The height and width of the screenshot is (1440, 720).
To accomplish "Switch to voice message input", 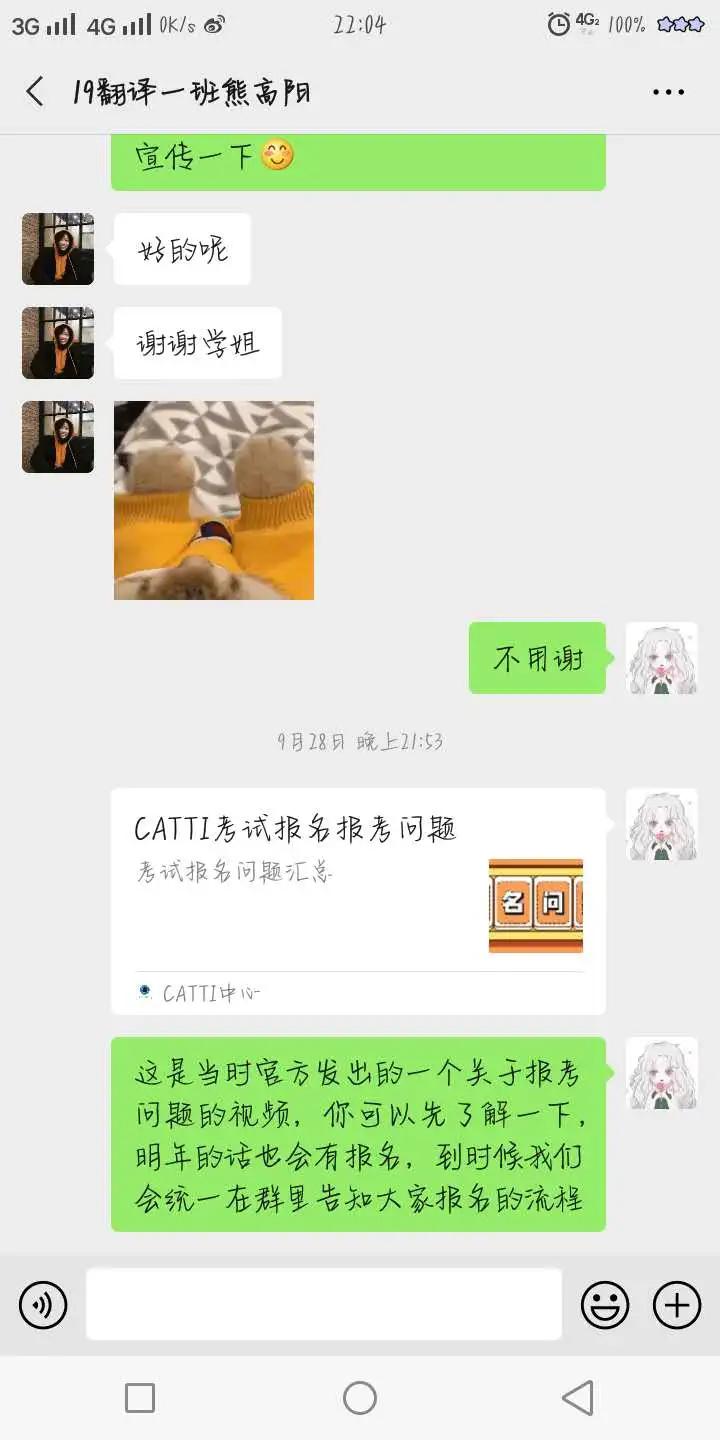I will pyautogui.click(x=43, y=1305).
